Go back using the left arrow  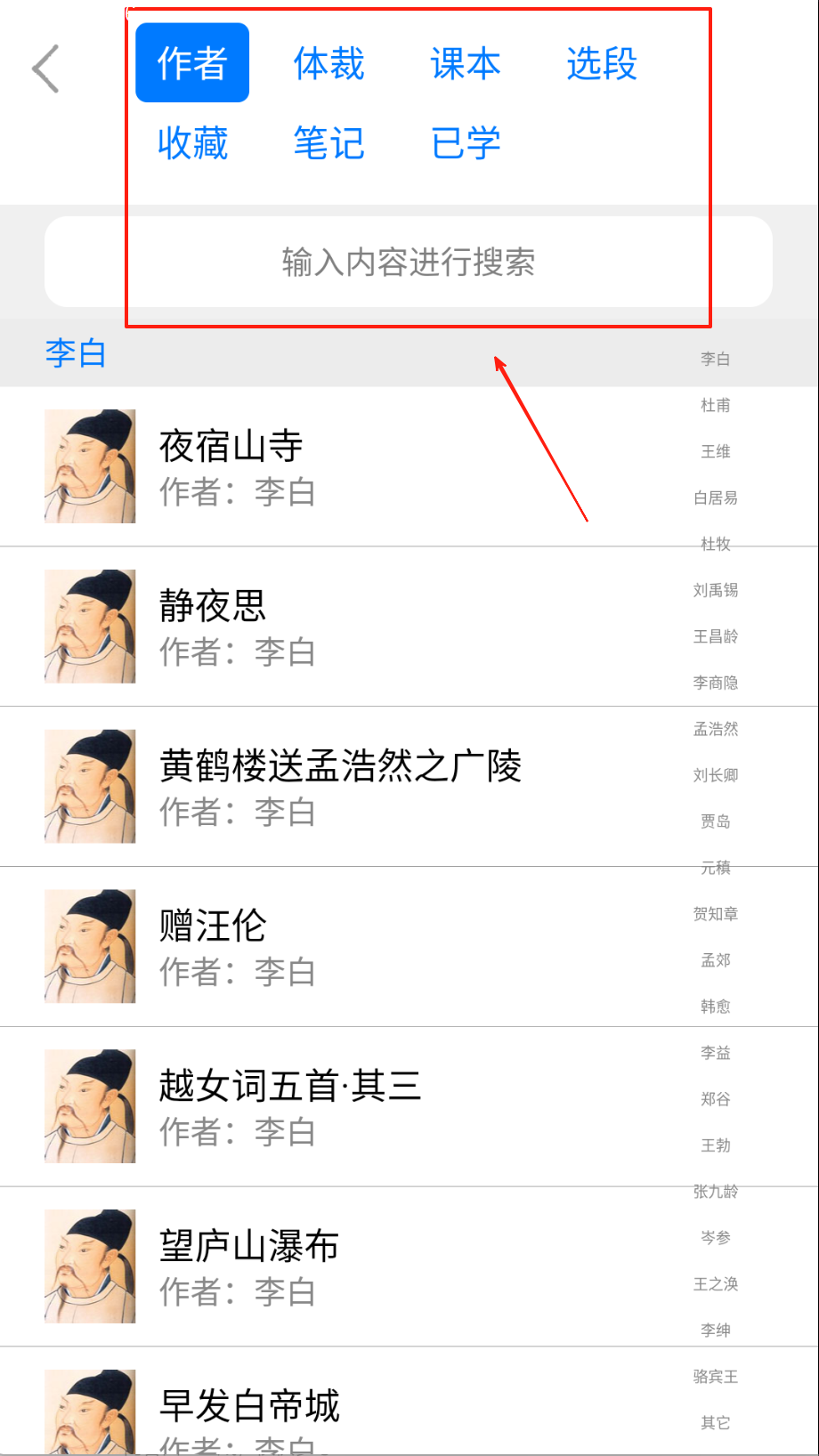(46, 69)
